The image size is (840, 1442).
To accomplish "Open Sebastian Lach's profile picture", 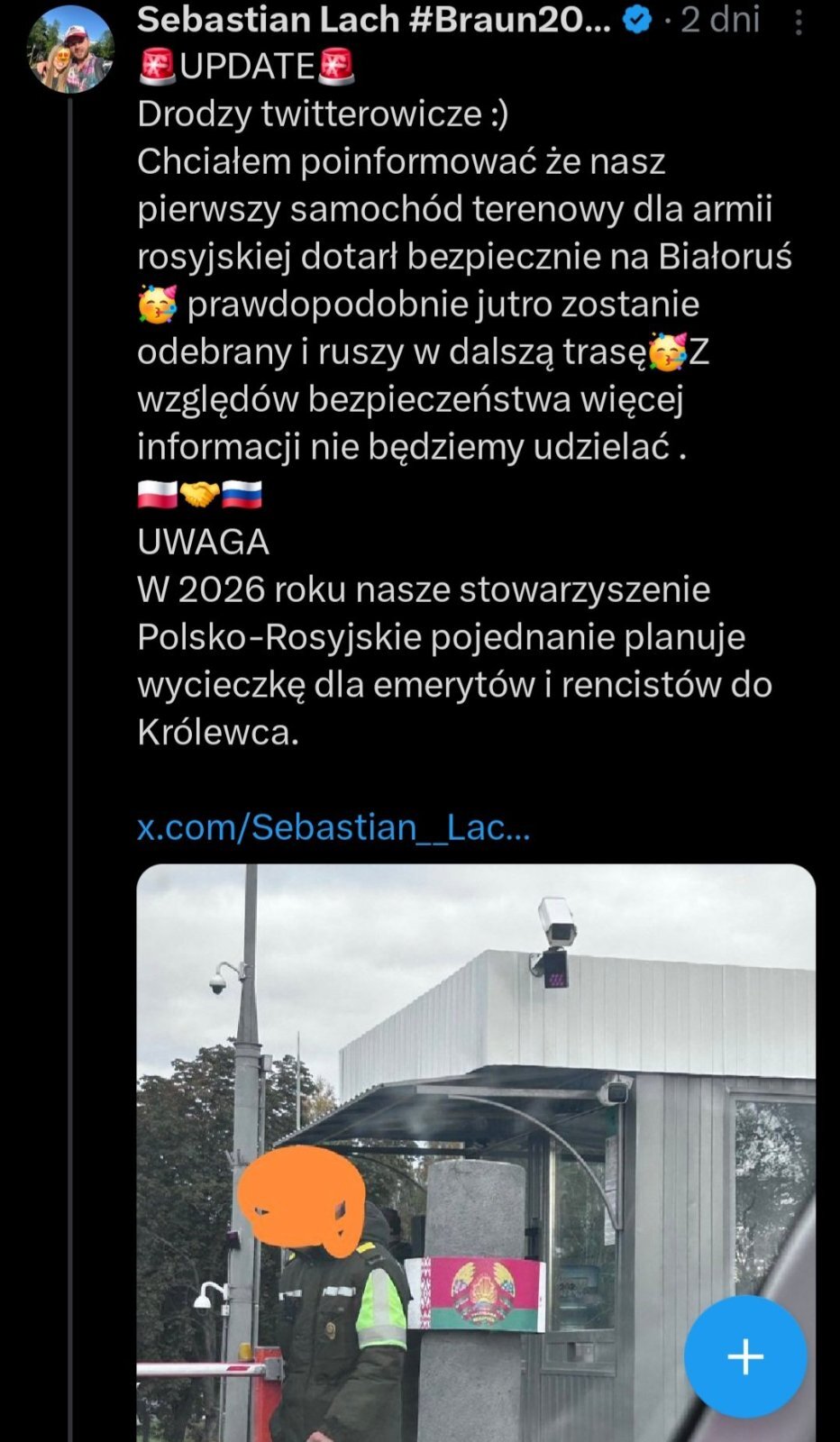I will click(70, 50).
